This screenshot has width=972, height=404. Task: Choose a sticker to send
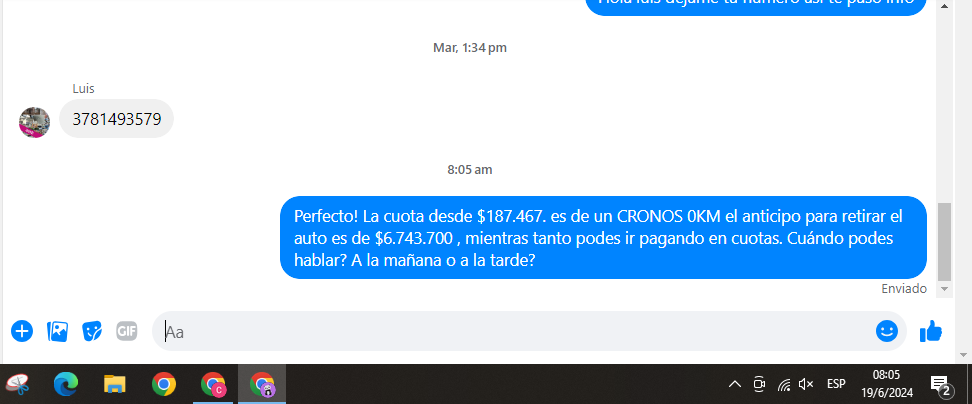[92, 331]
